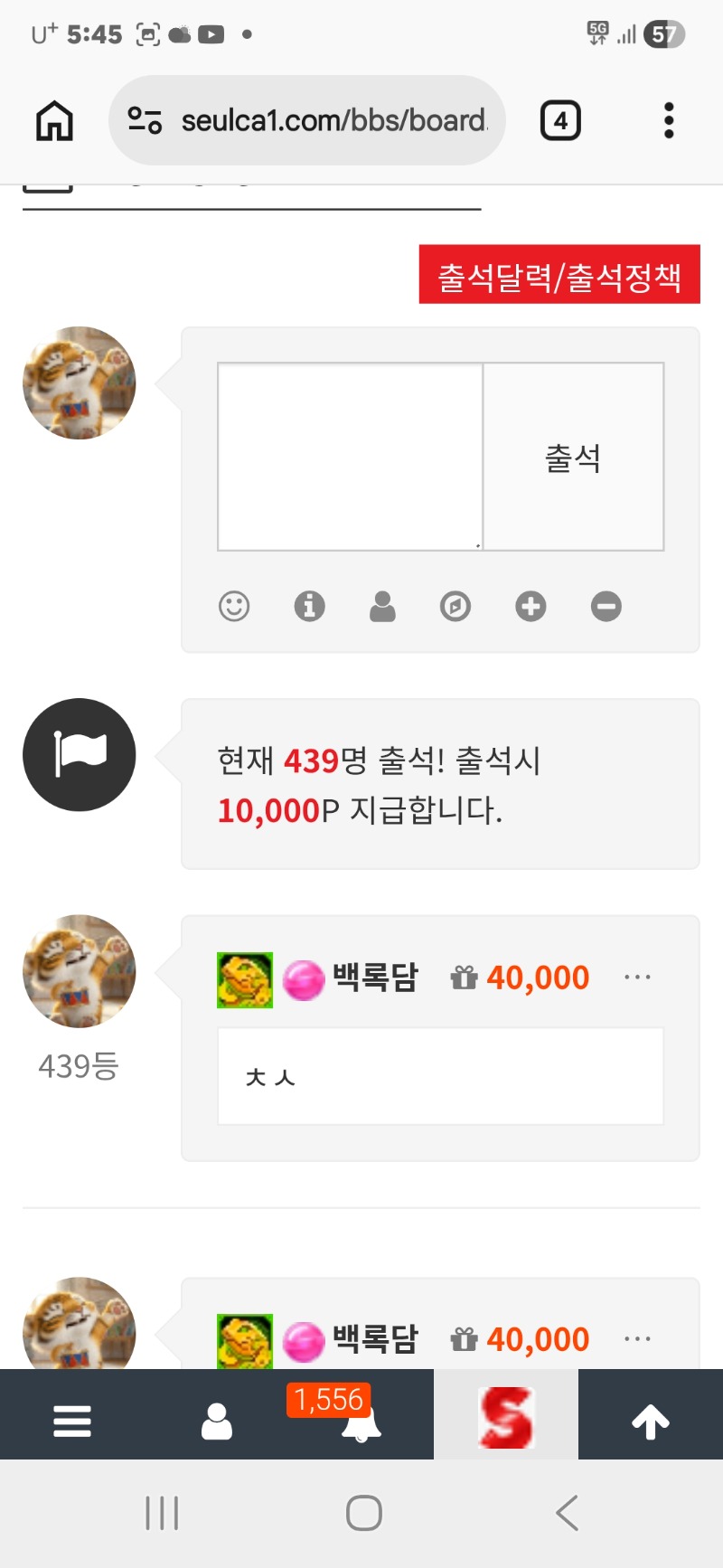Screen dimensions: 723x1568
Task: Open the more options dots on the 439등 post
Action: 637,978
